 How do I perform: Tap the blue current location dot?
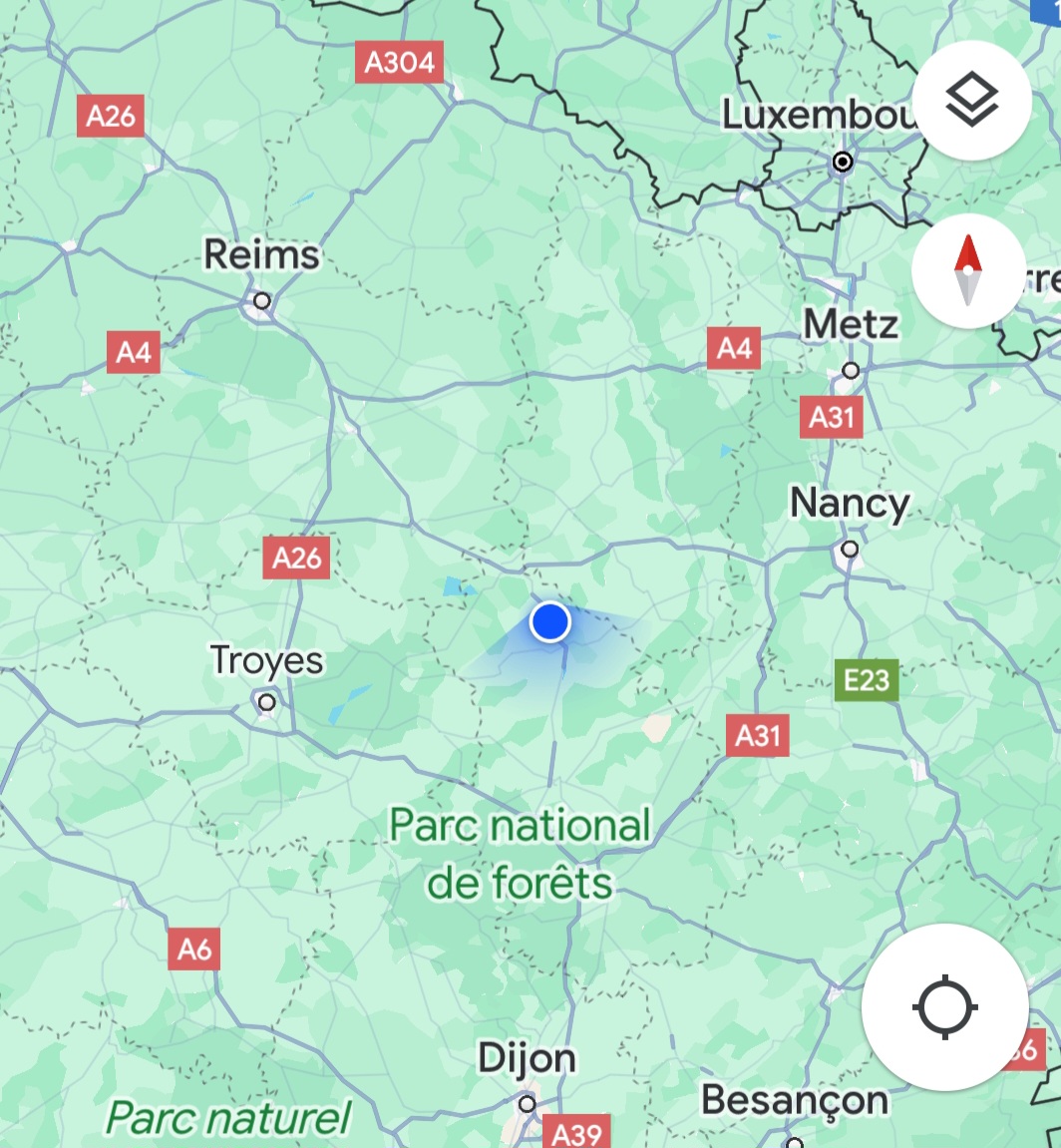pyautogui.click(x=549, y=621)
